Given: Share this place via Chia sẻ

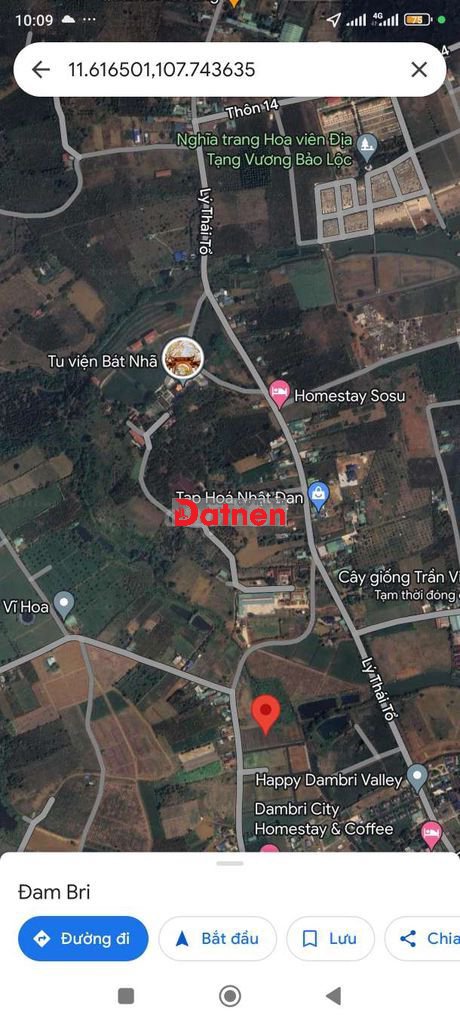Looking at the screenshot, I should click(x=423, y=938).
